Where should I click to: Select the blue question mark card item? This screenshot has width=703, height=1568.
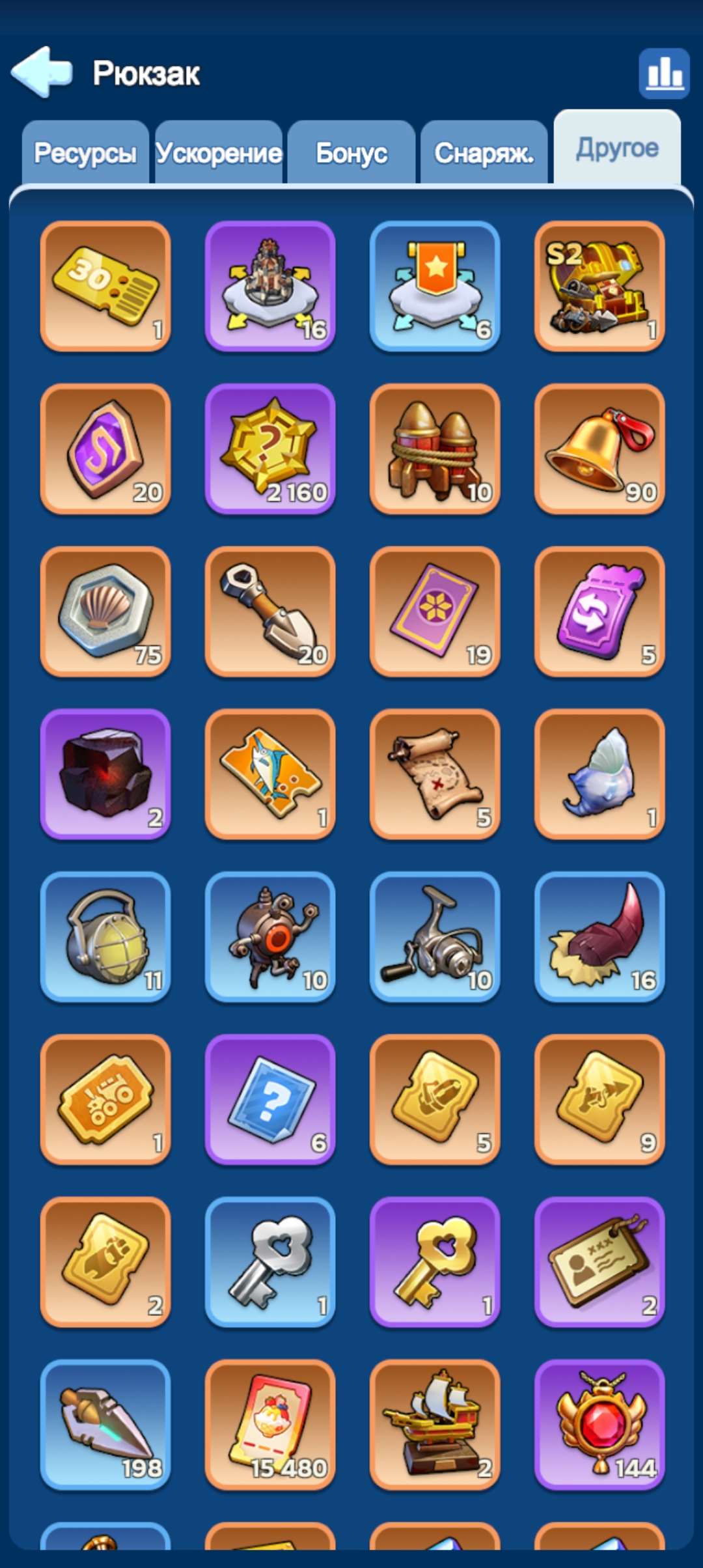tap(270, 1100)
